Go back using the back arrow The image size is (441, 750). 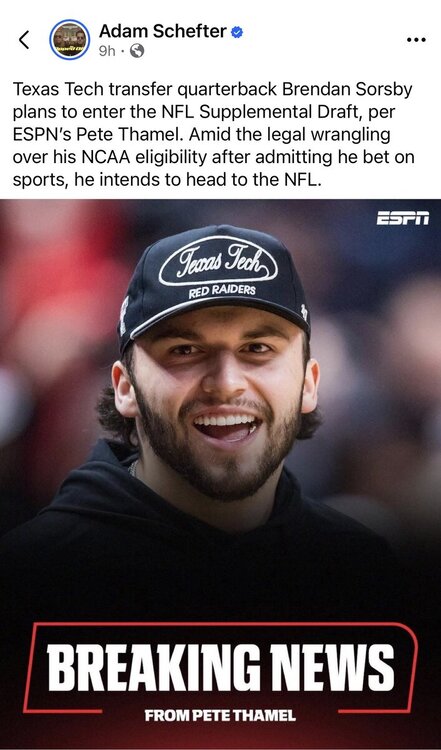[24, 40]
